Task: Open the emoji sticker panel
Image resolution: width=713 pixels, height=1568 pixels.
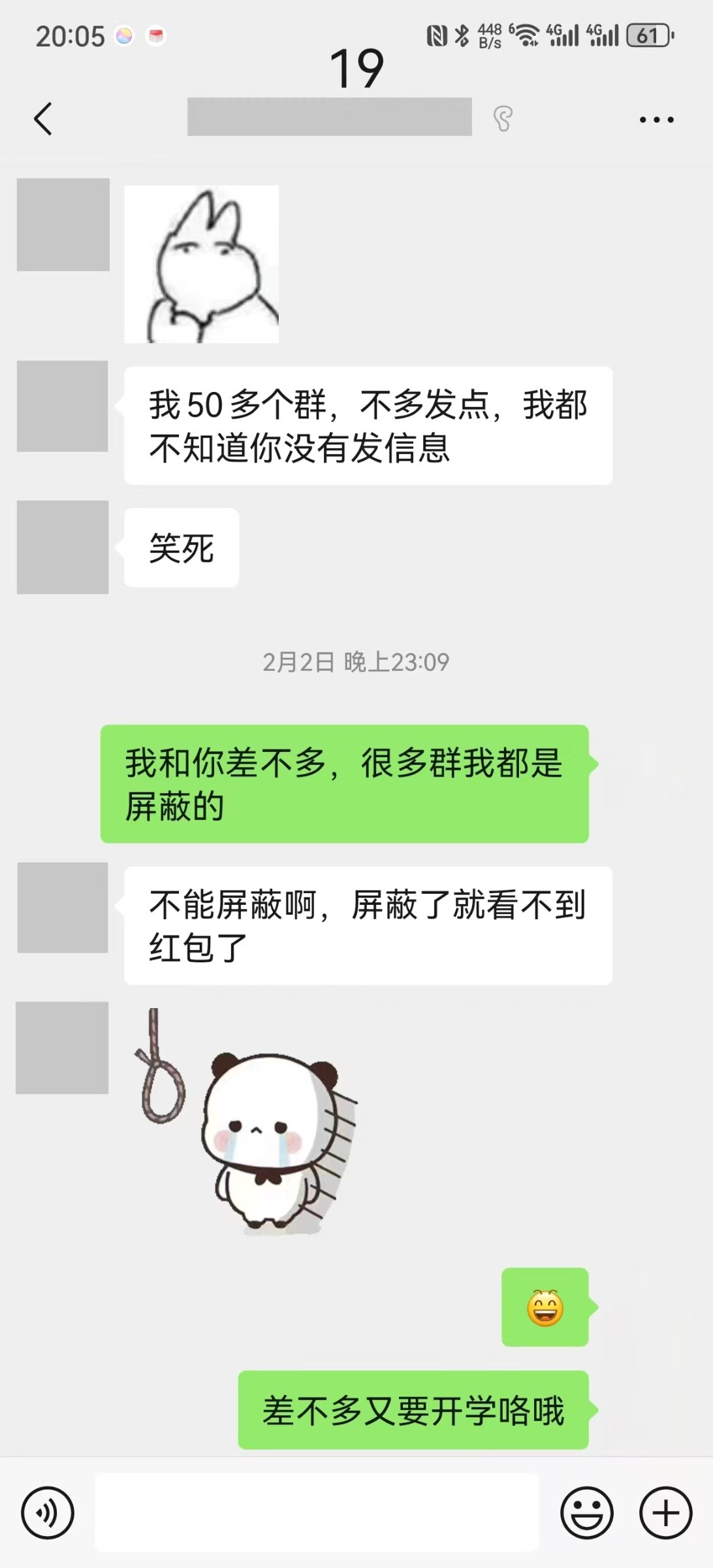Action: (x=586, y=1512)
